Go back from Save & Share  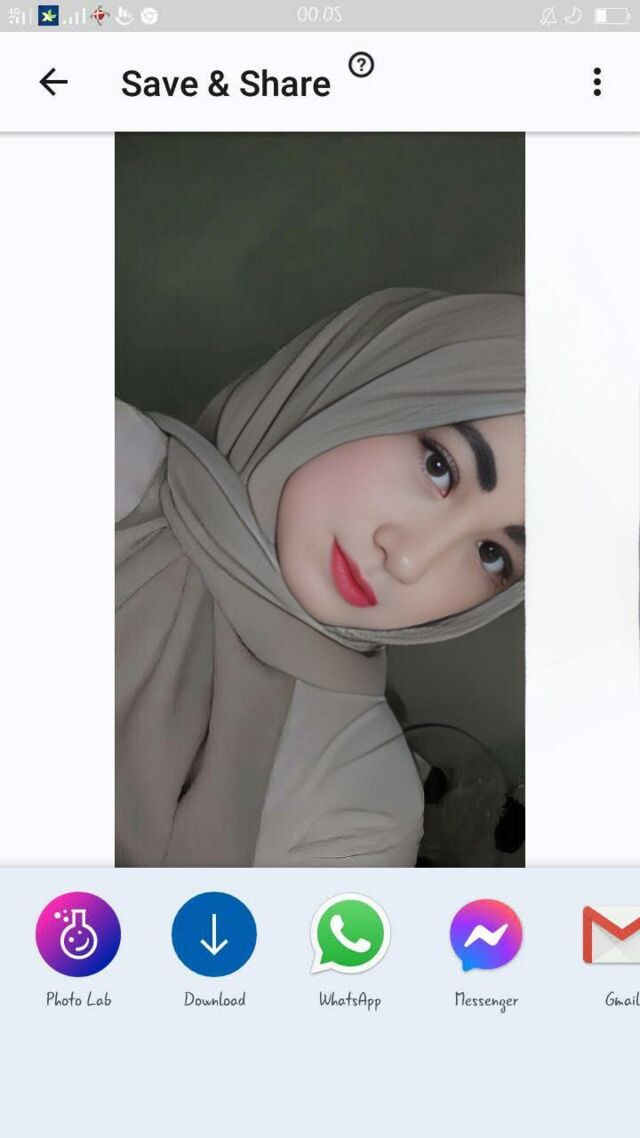[x=53, y=82]
